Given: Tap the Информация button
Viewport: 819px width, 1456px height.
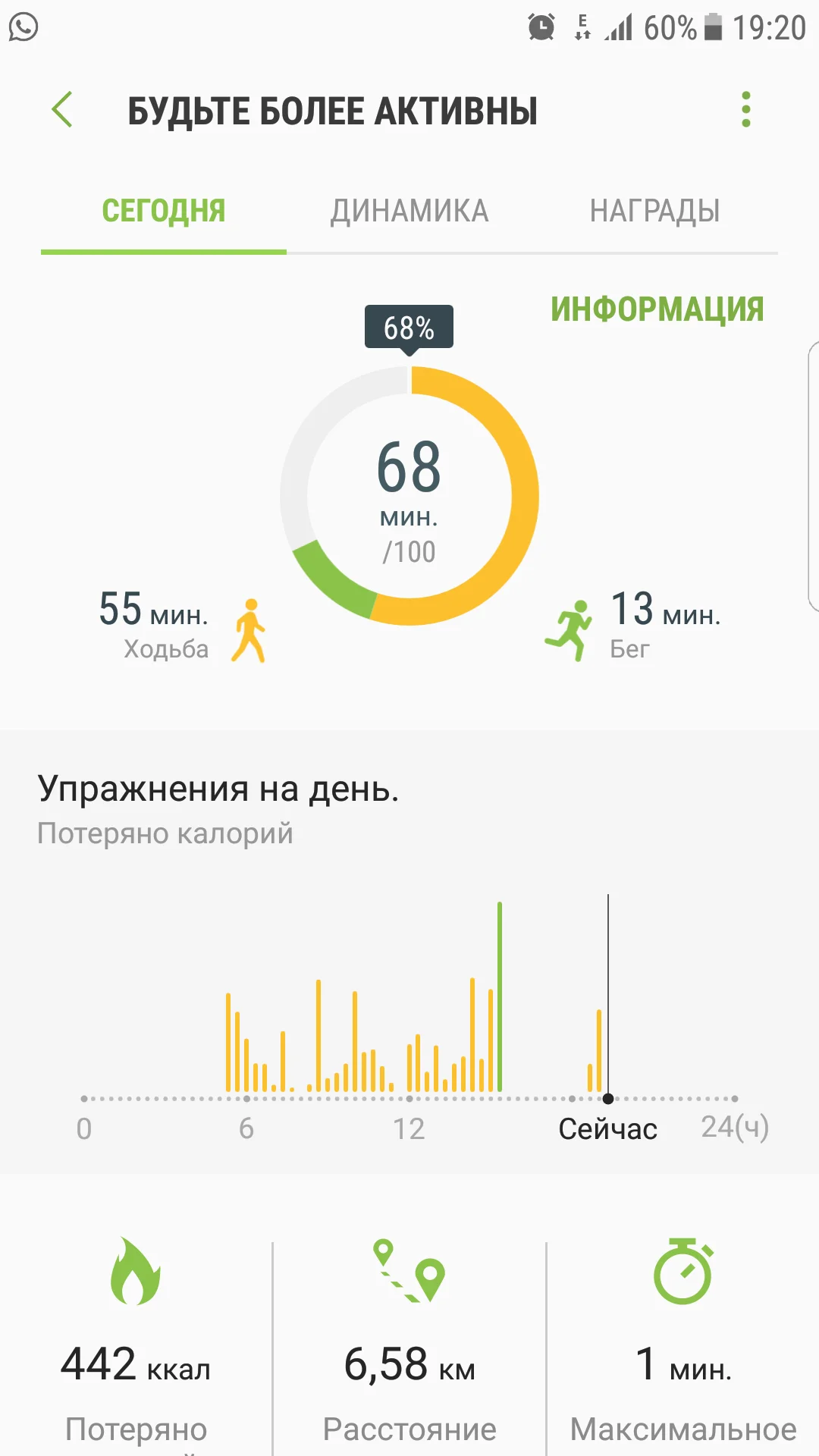Looking at the screenshot, I should 657,309.
